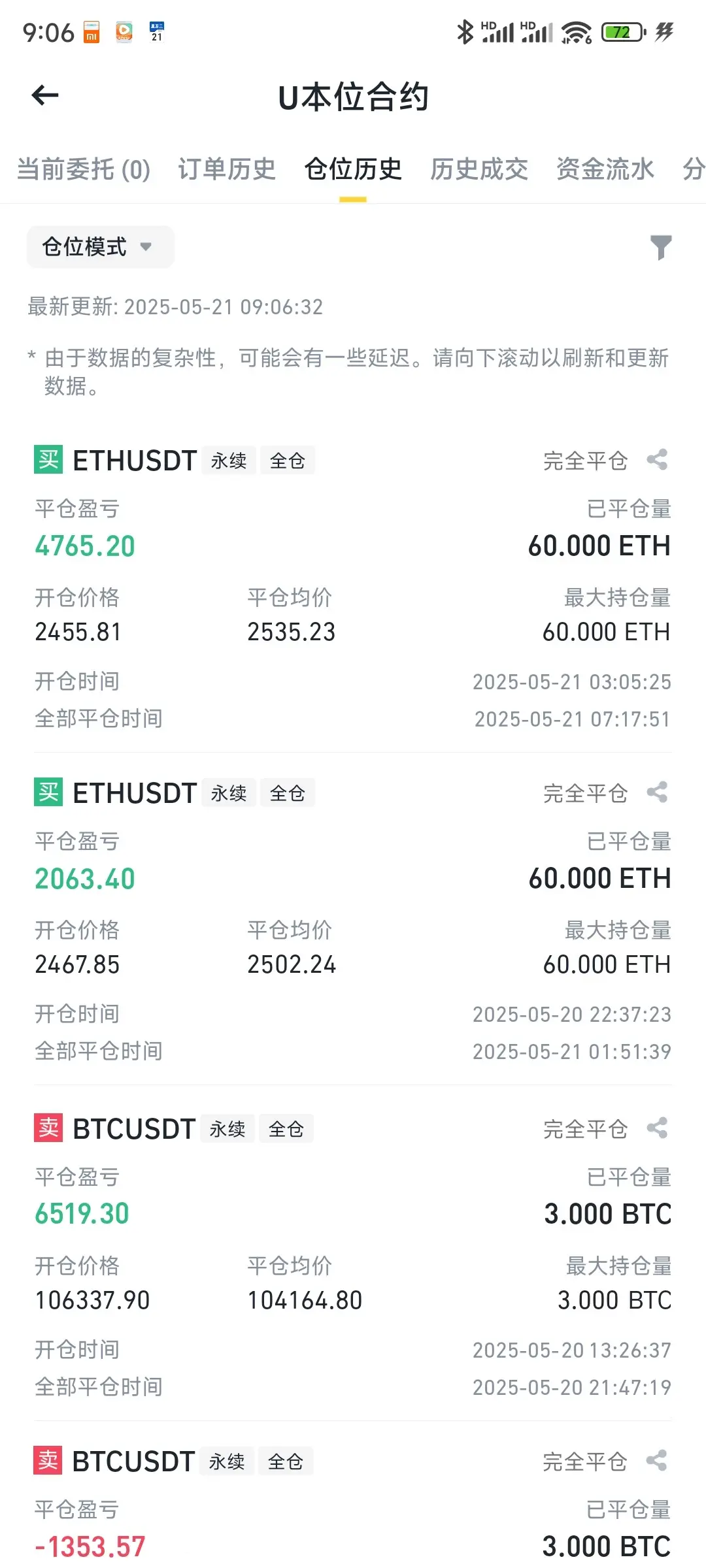Screen dimensions: 706x1568
Task: Select the 仓位历史 tab
Action: pos(353,169)
